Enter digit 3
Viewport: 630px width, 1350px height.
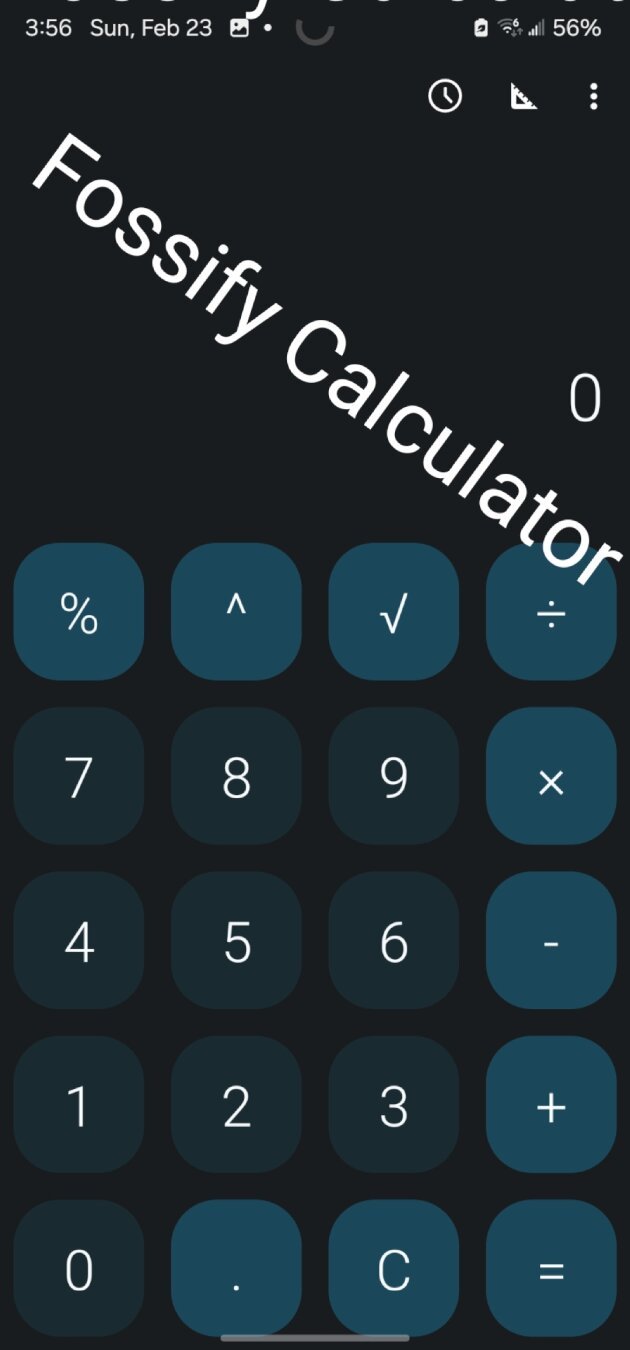(x=394, y=1105)
